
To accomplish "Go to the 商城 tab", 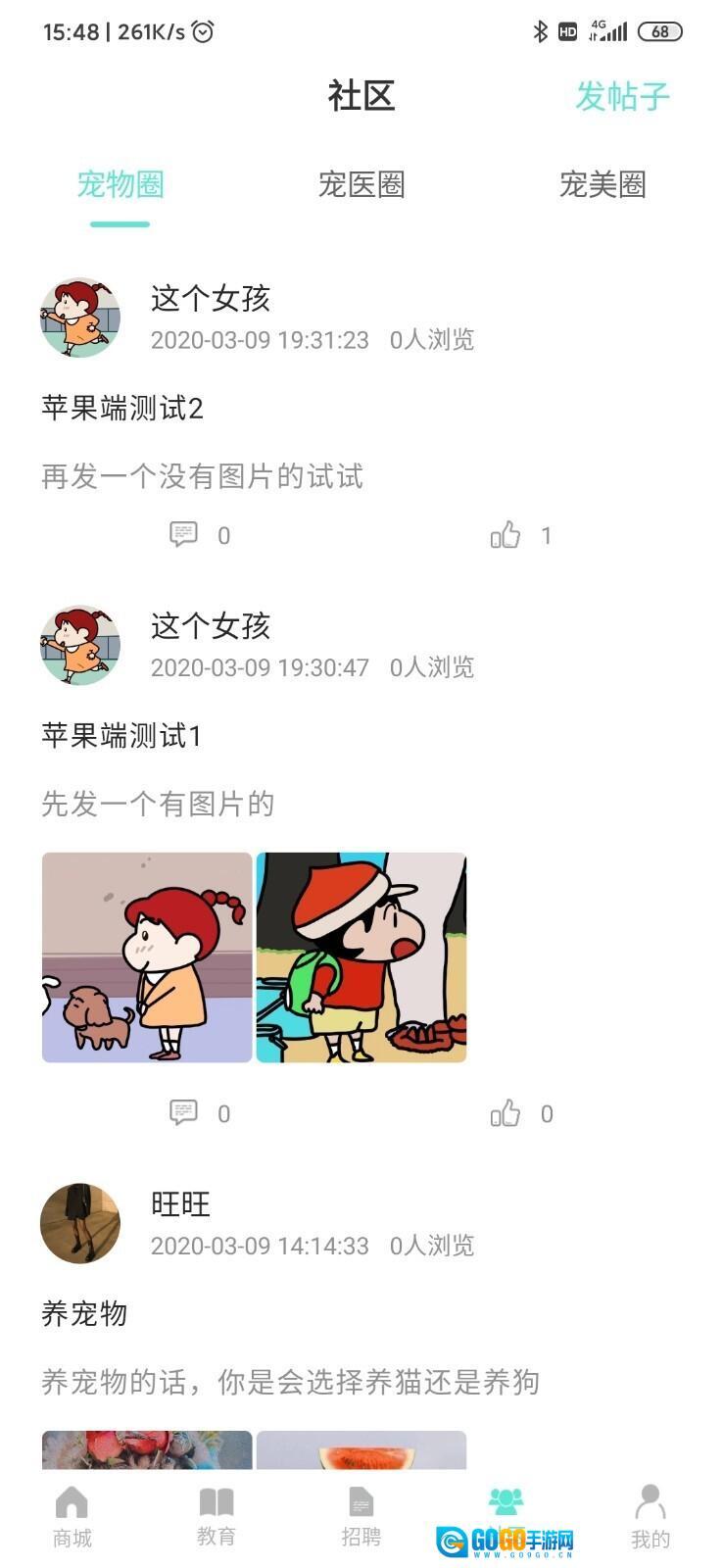I will pos(72,1517).
